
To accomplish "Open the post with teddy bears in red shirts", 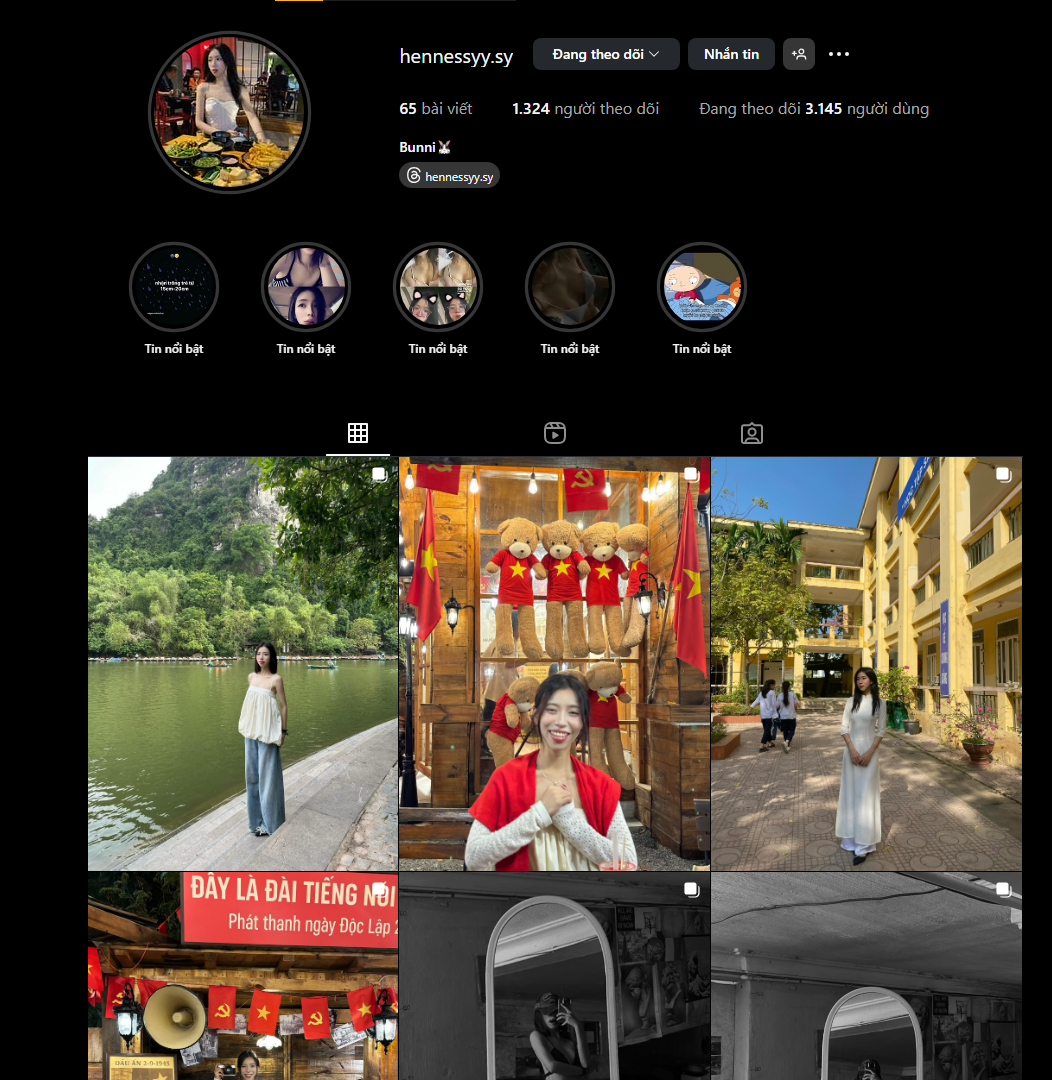I will (554, 663).
